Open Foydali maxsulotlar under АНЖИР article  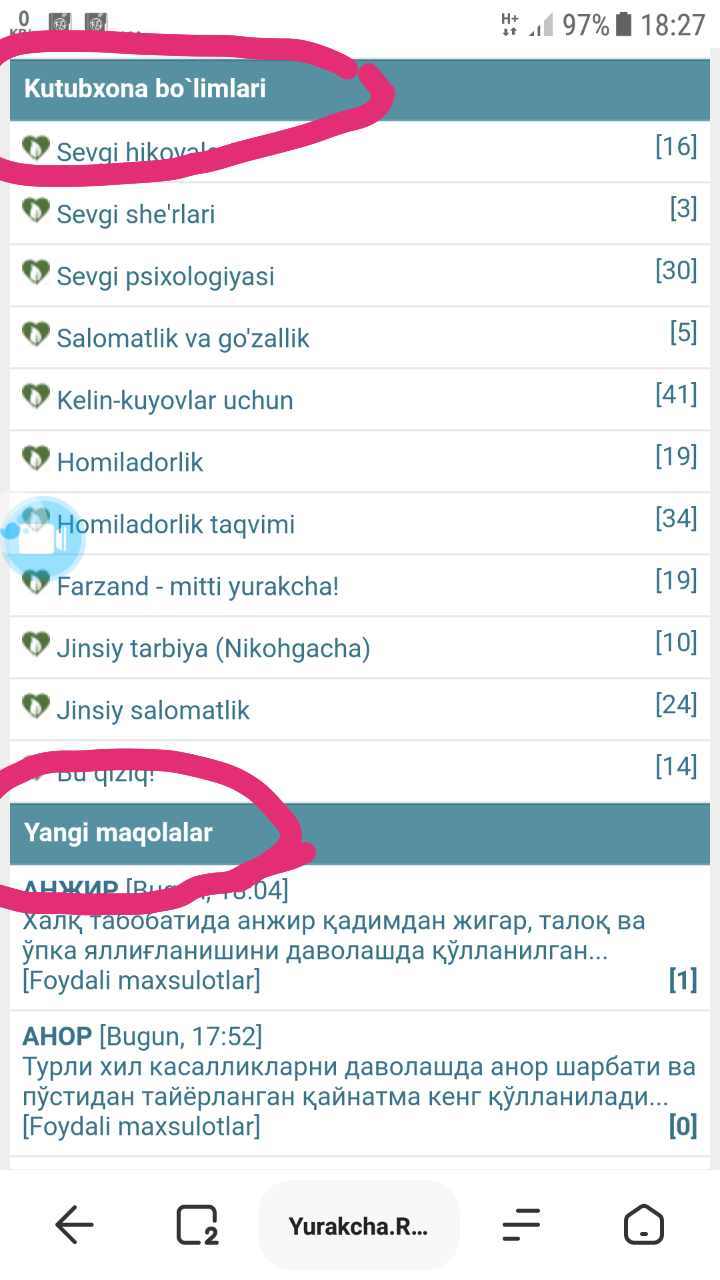[x=141, y=980]
